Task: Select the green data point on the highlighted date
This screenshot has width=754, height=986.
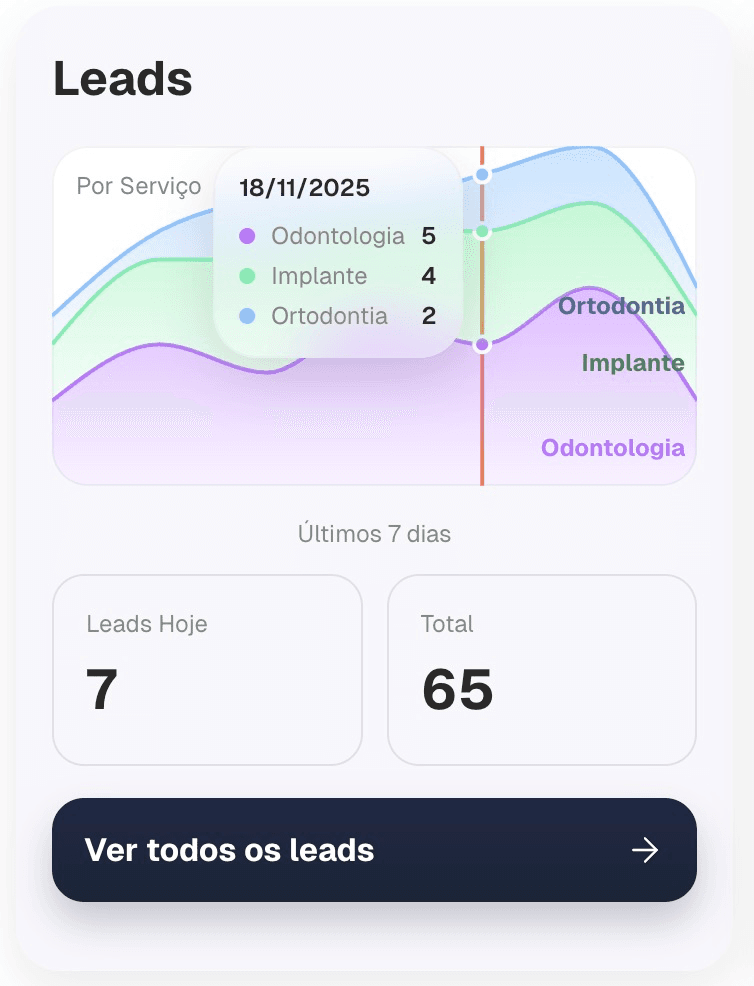Action: [x=483, y=233]
